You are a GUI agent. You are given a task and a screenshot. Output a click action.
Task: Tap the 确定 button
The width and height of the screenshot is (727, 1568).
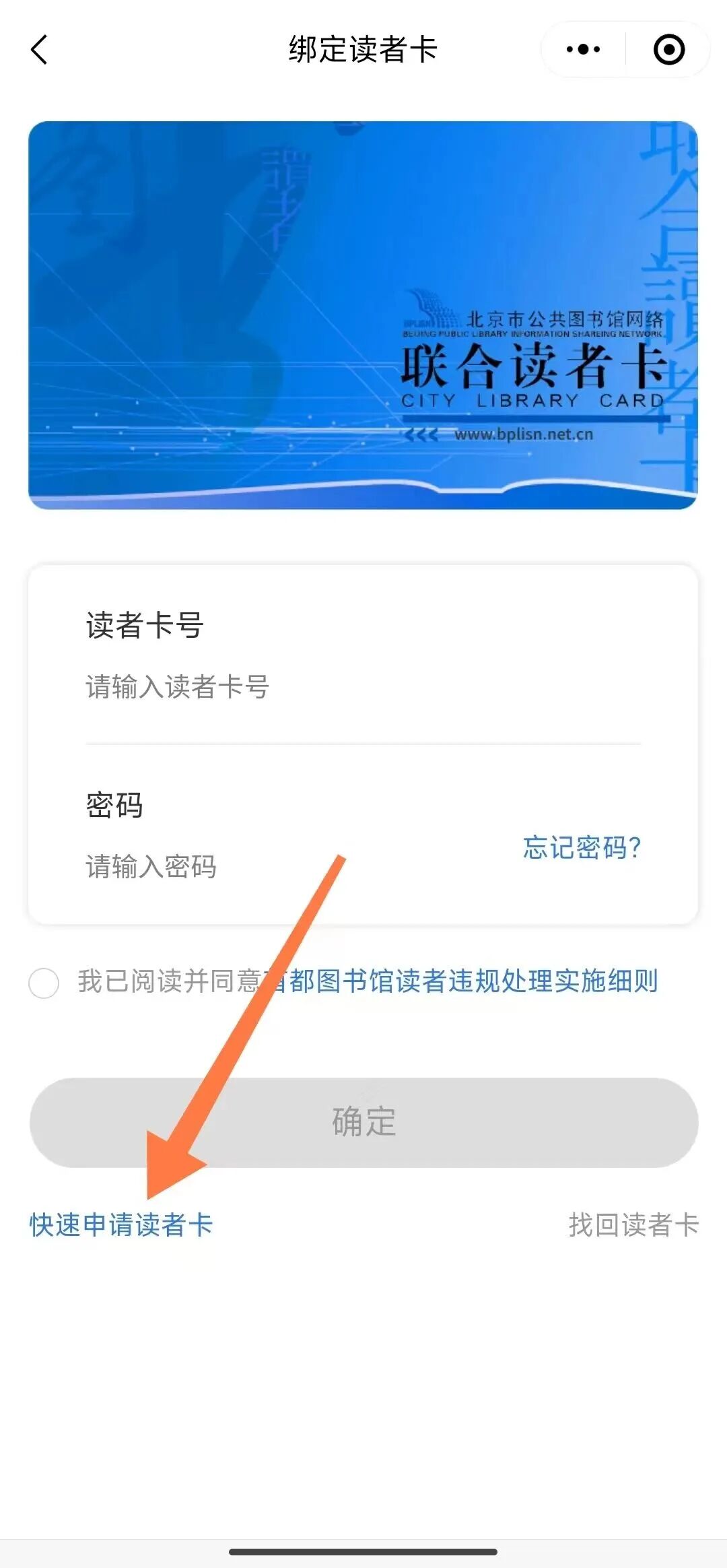(363, 1122)
